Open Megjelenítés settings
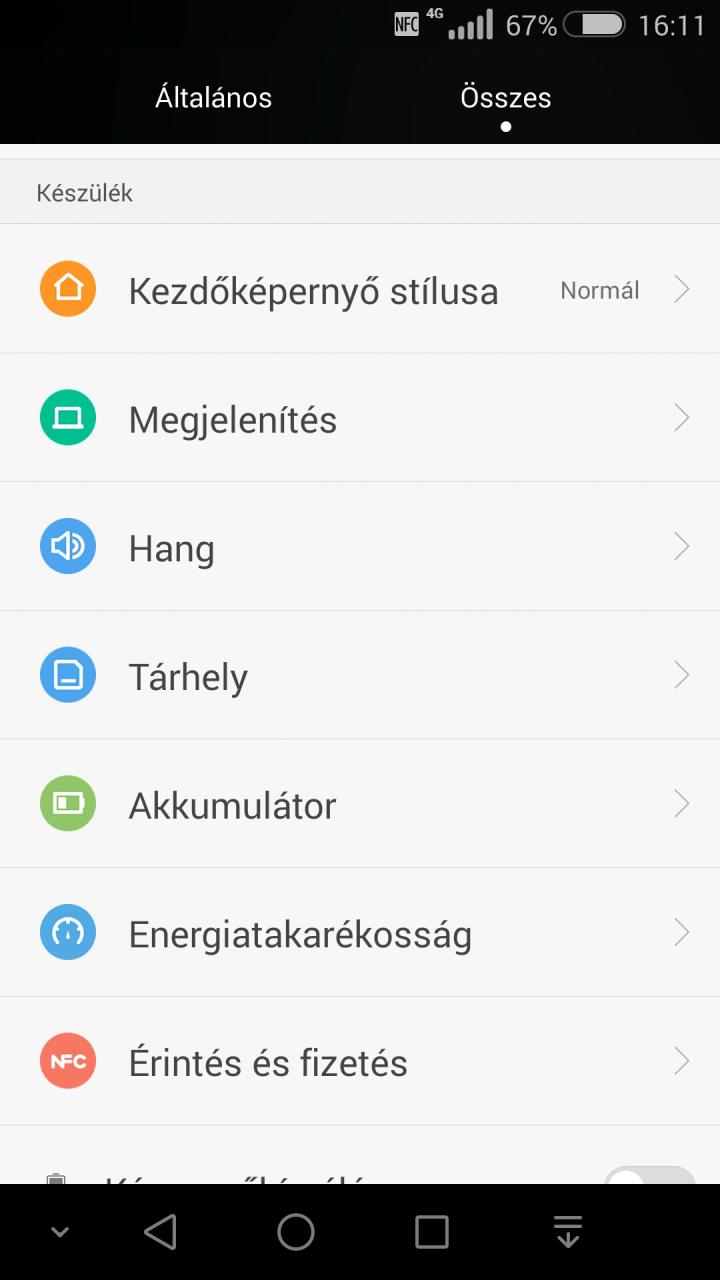 point(360,418)
